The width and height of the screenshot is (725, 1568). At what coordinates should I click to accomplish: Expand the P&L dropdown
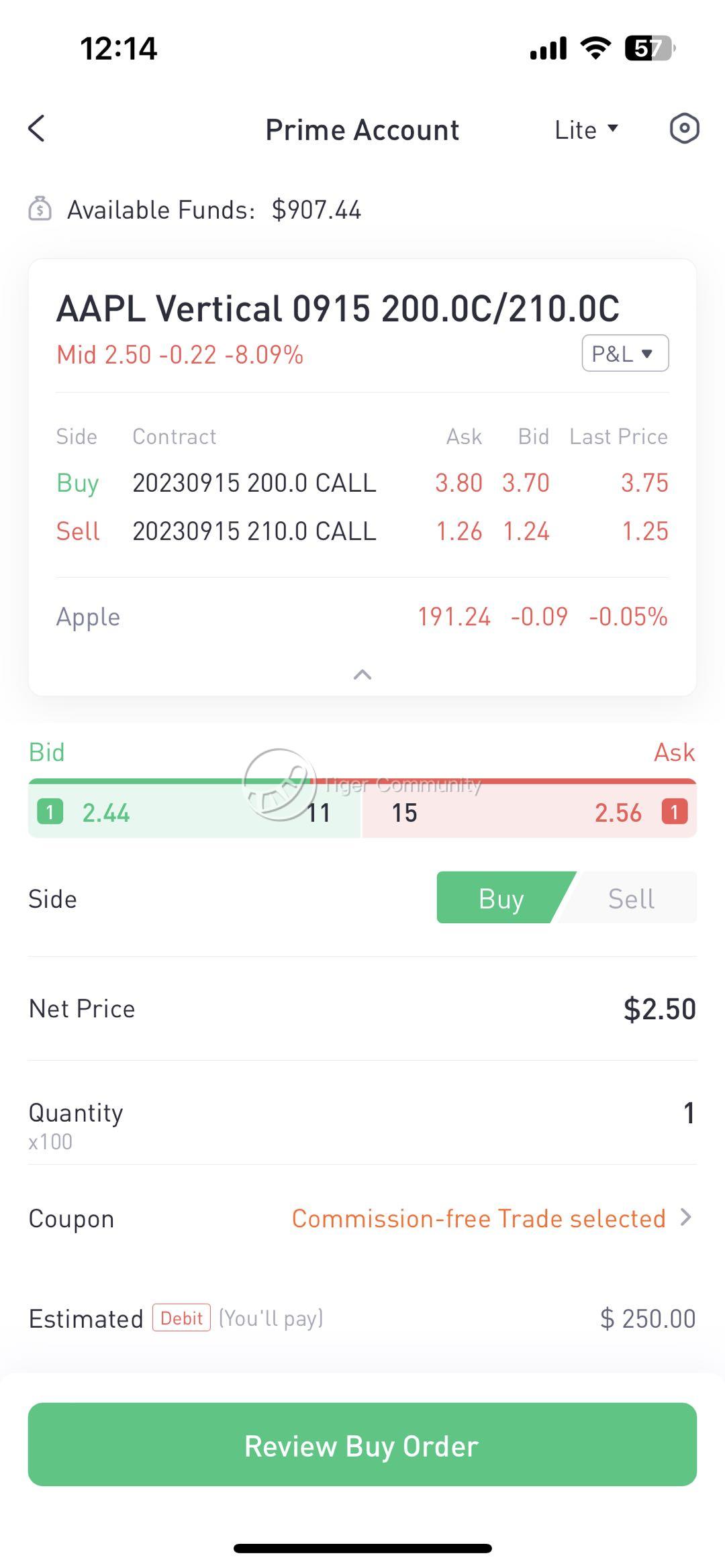coord(624,353)
